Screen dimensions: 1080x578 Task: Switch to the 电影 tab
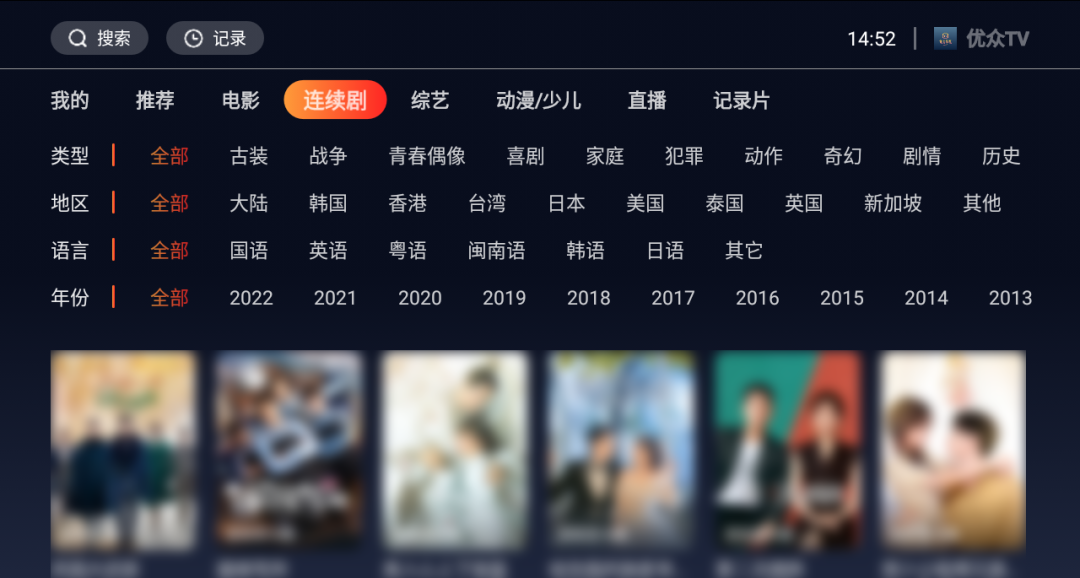click(240, 100)
